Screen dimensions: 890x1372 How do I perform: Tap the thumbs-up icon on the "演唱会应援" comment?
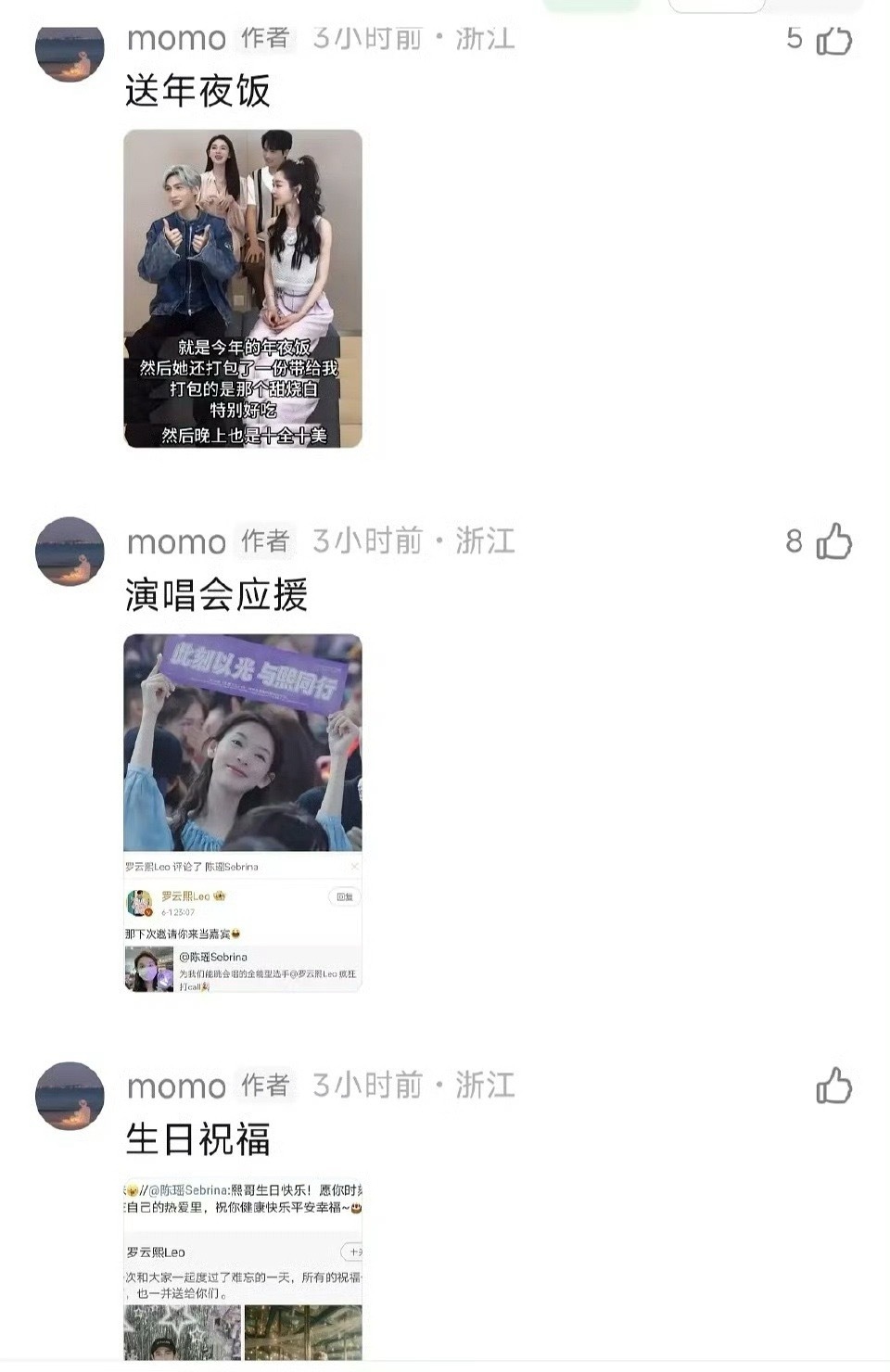coord(835,540)
